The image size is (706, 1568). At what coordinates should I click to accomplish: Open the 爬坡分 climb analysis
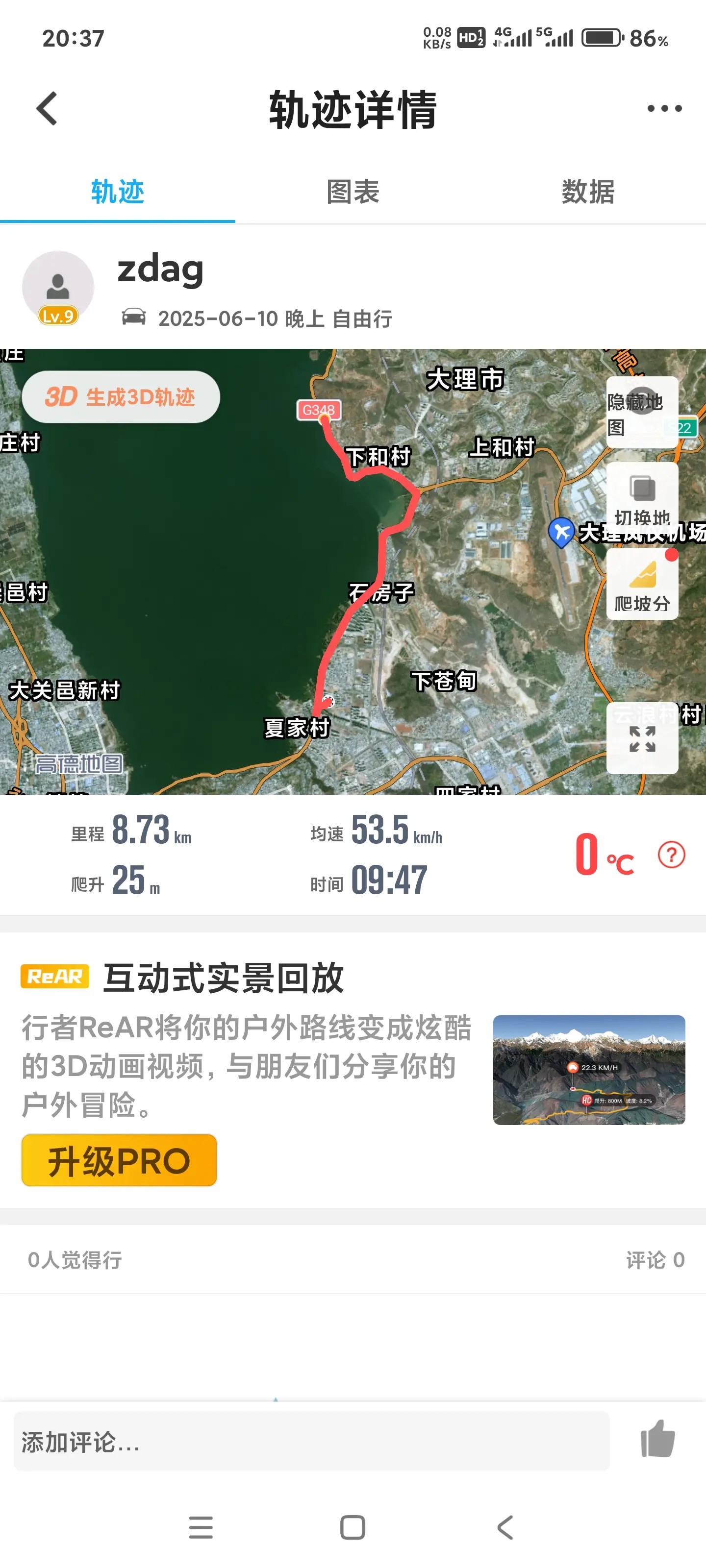pos(642,585)
